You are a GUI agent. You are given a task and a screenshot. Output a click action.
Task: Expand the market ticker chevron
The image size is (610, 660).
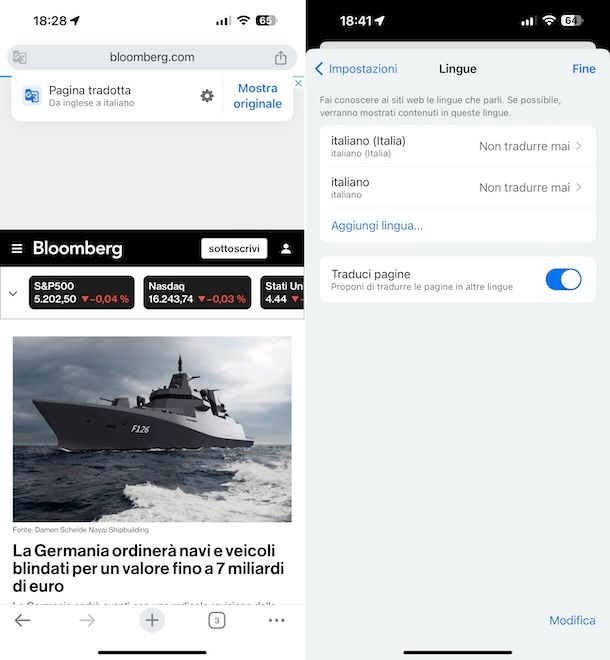coord(13,293)
